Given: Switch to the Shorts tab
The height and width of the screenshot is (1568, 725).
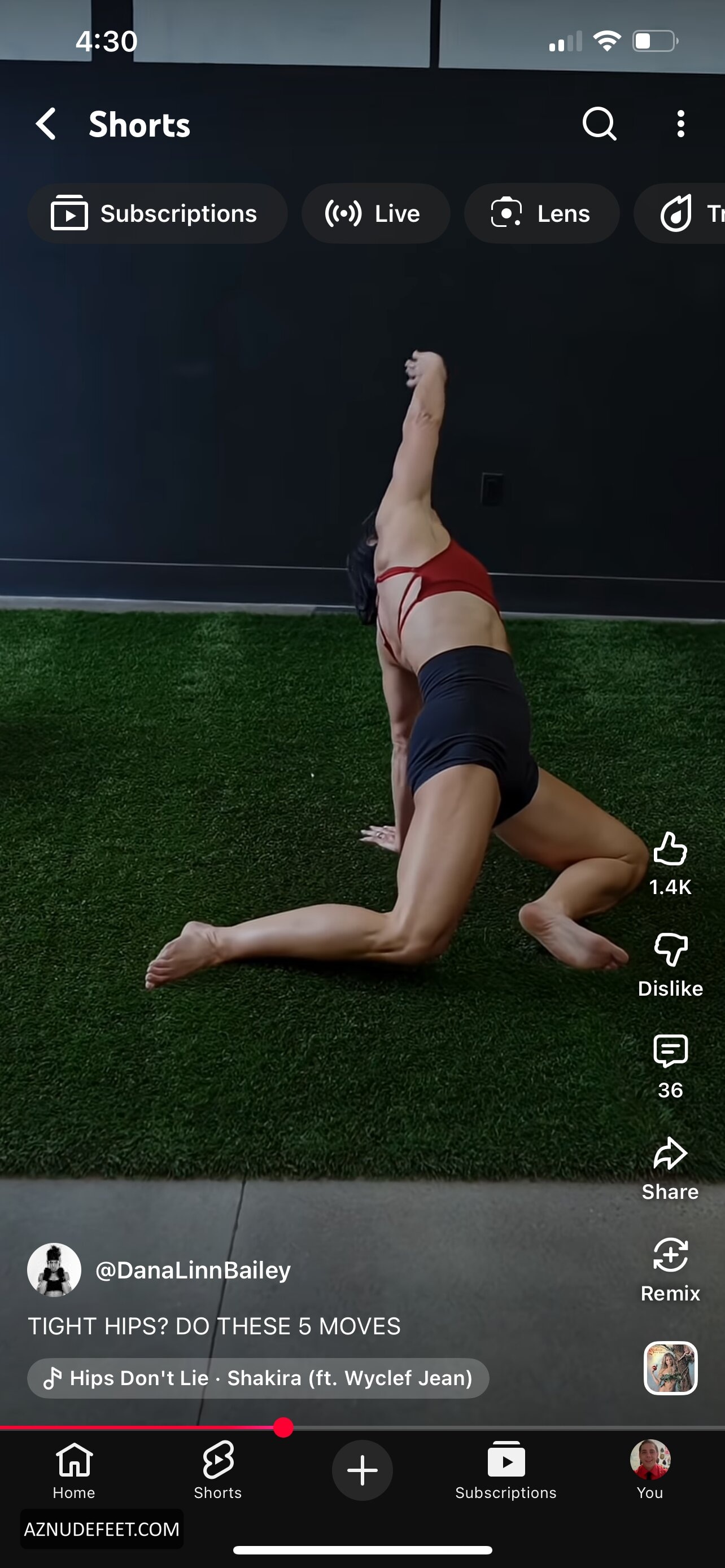Looking at the screenshot, I should click(218, 1469).
